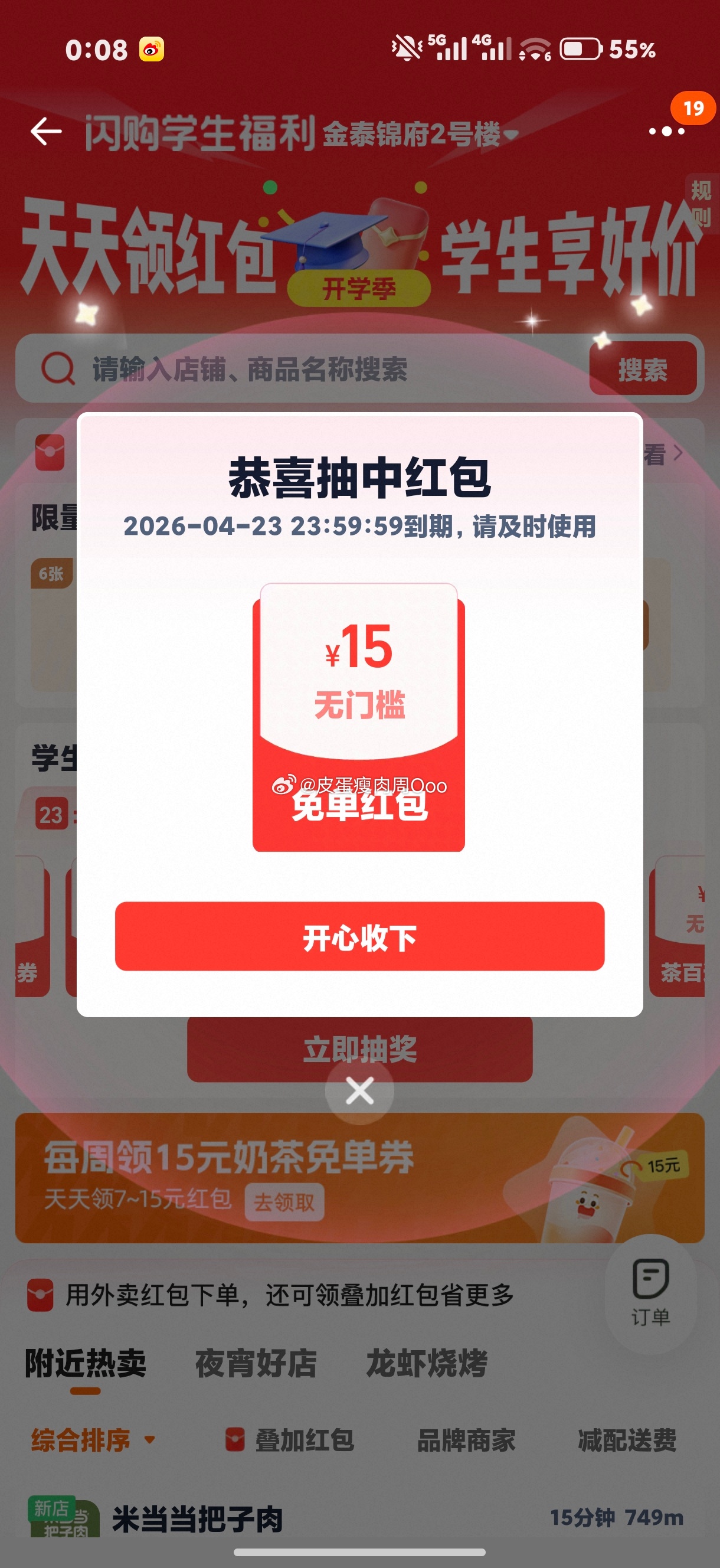Viewport: 720px width, 1568px height.
Task: Open the 金泰锦府2号楼 address dropdown
Action: 420,135
